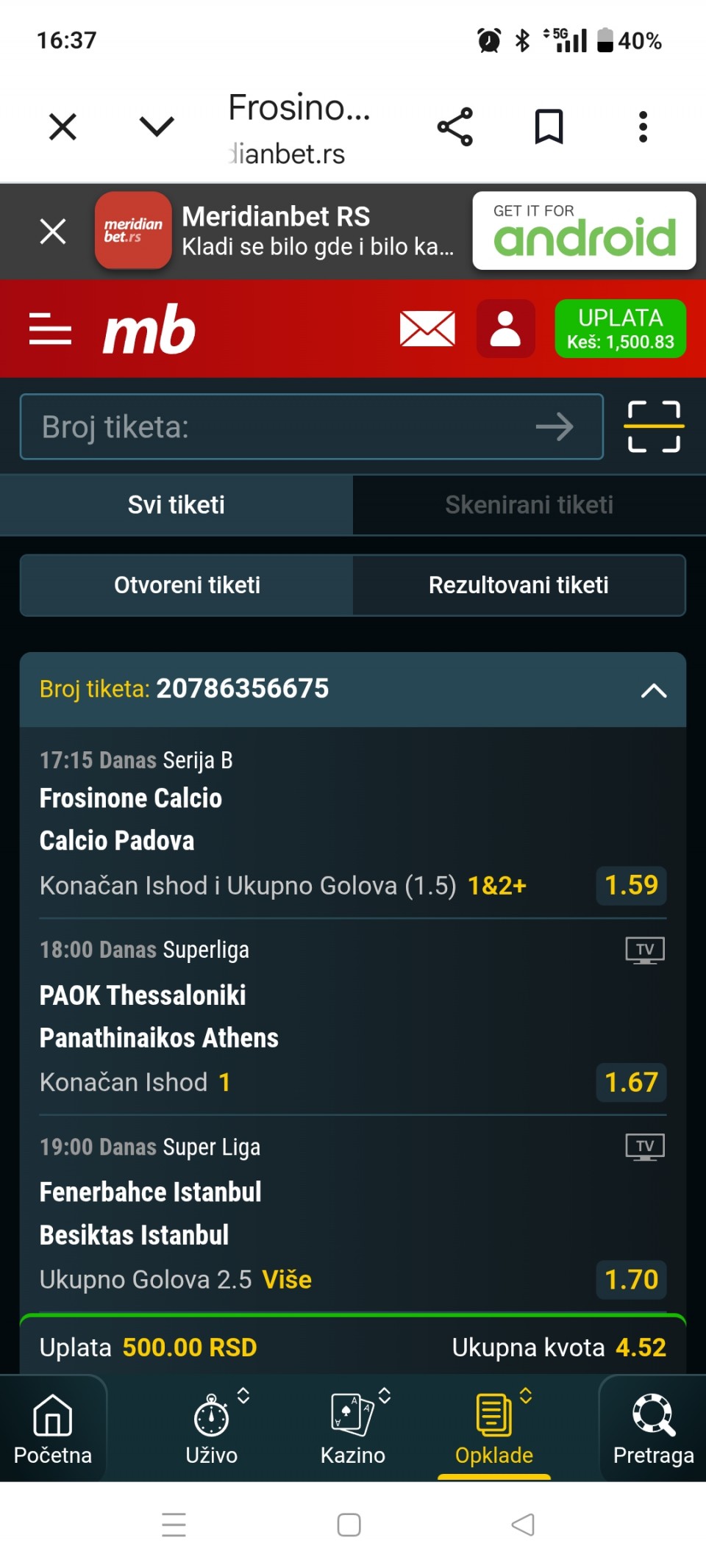
Task: Open Pretraga search
Action: click(x=653, y=1429)
